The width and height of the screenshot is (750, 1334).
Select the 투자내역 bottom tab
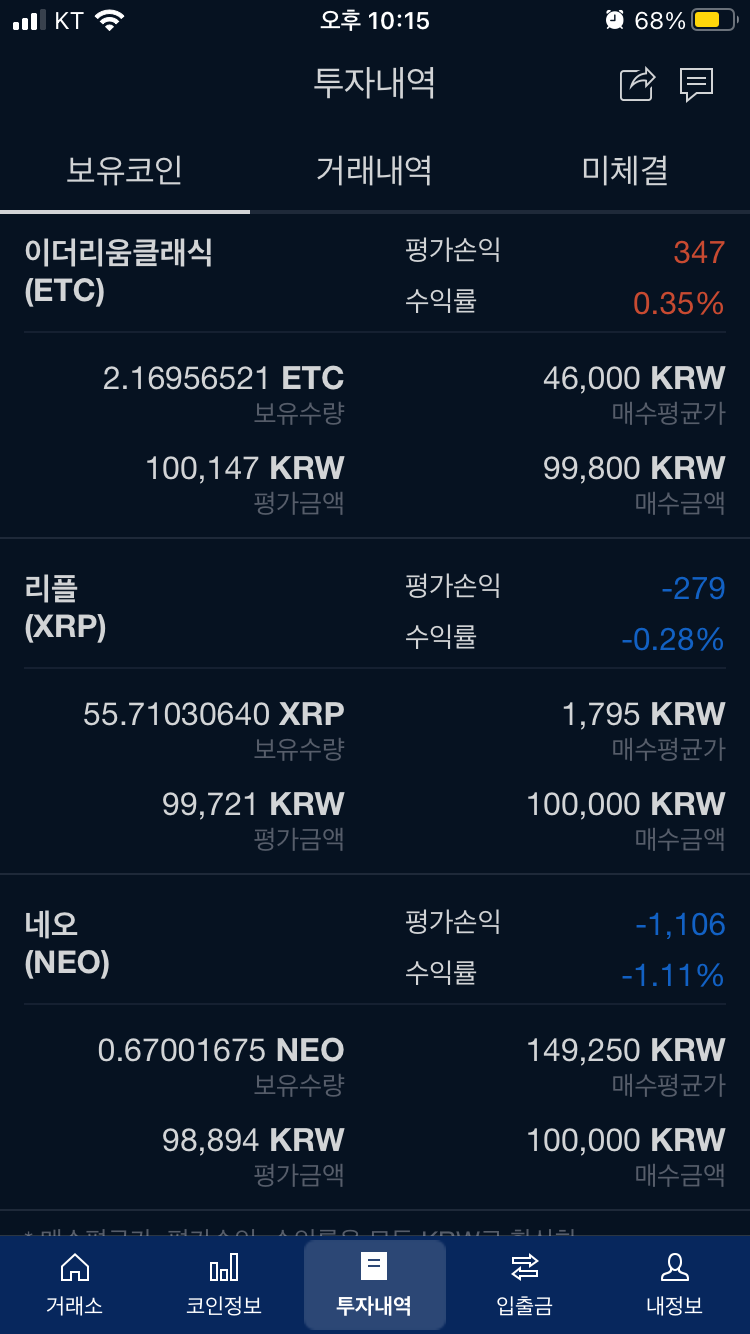pyautogui.click(x=374, y=1285)
